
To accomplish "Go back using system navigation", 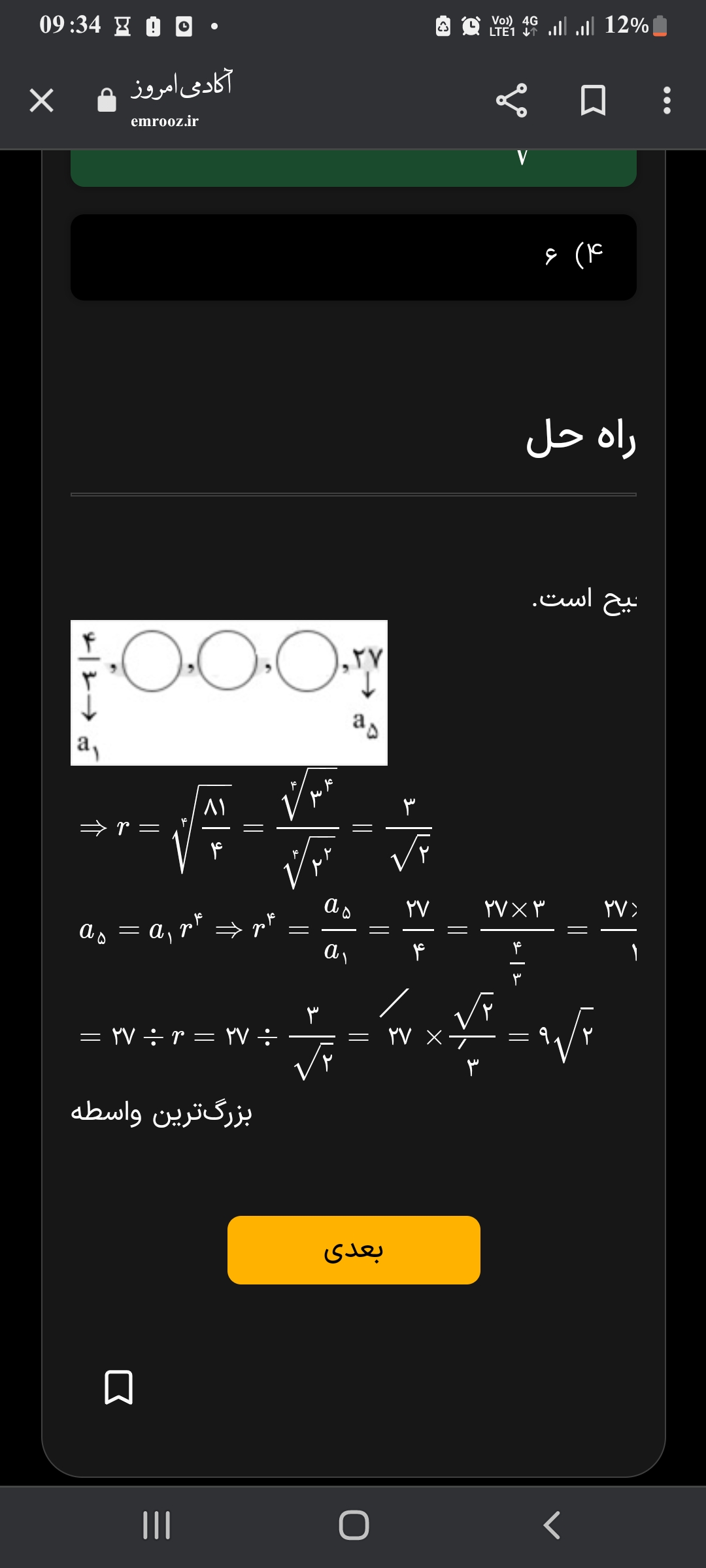I will coord(551,1525).
